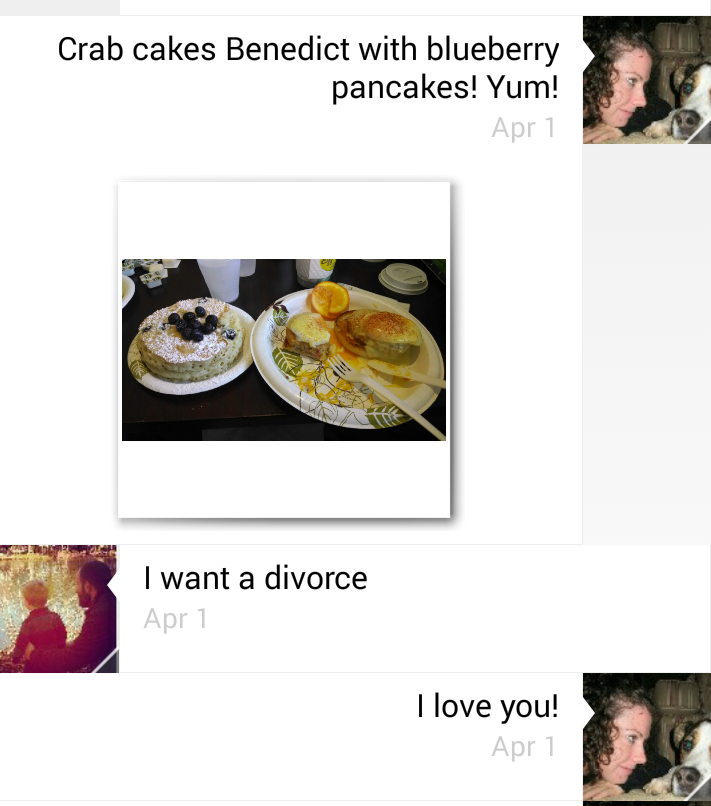This screenshot has height=806, width=711.
Task: Open the attached food photo
Action: [284, 350]
